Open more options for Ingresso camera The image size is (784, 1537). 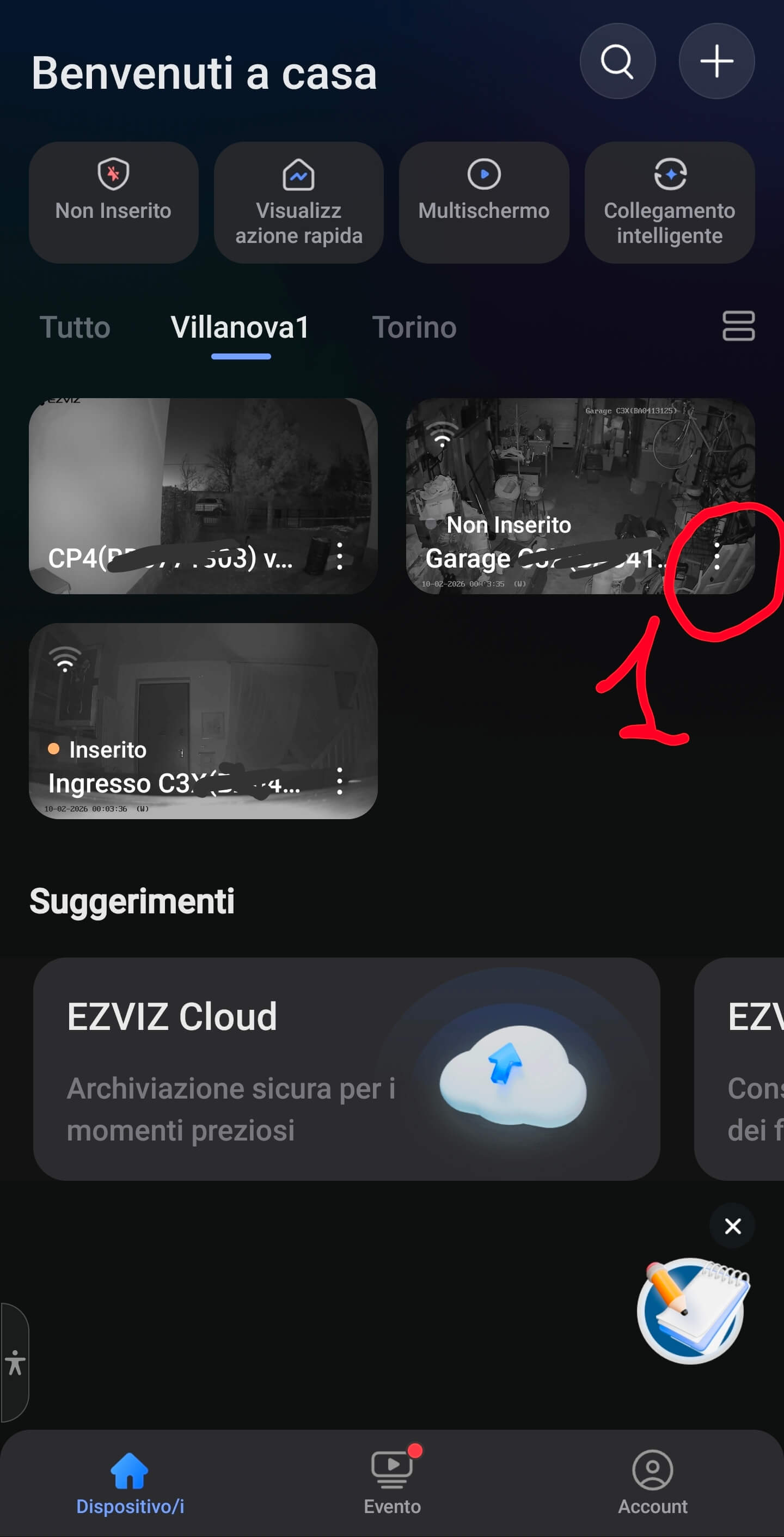coord(340,781)
